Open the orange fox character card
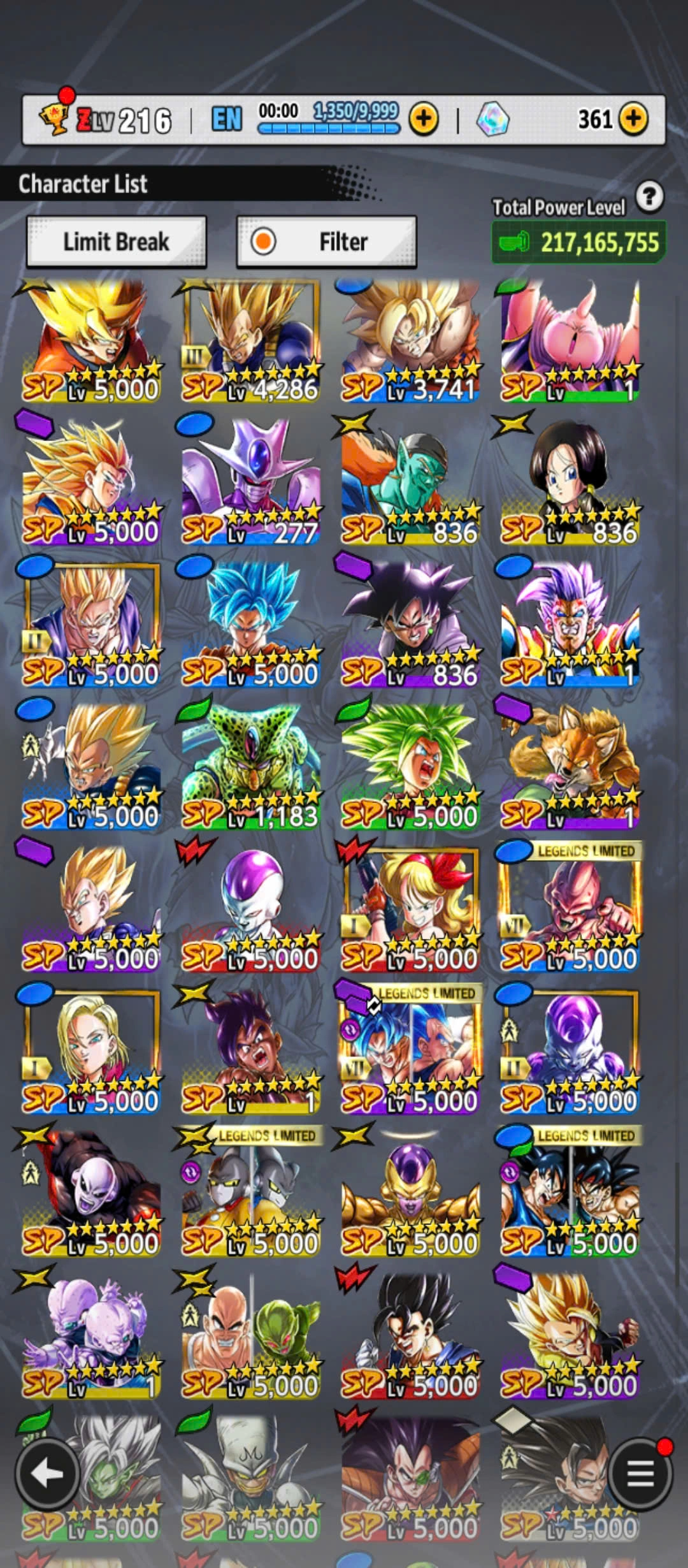 [x=570, y=768]
